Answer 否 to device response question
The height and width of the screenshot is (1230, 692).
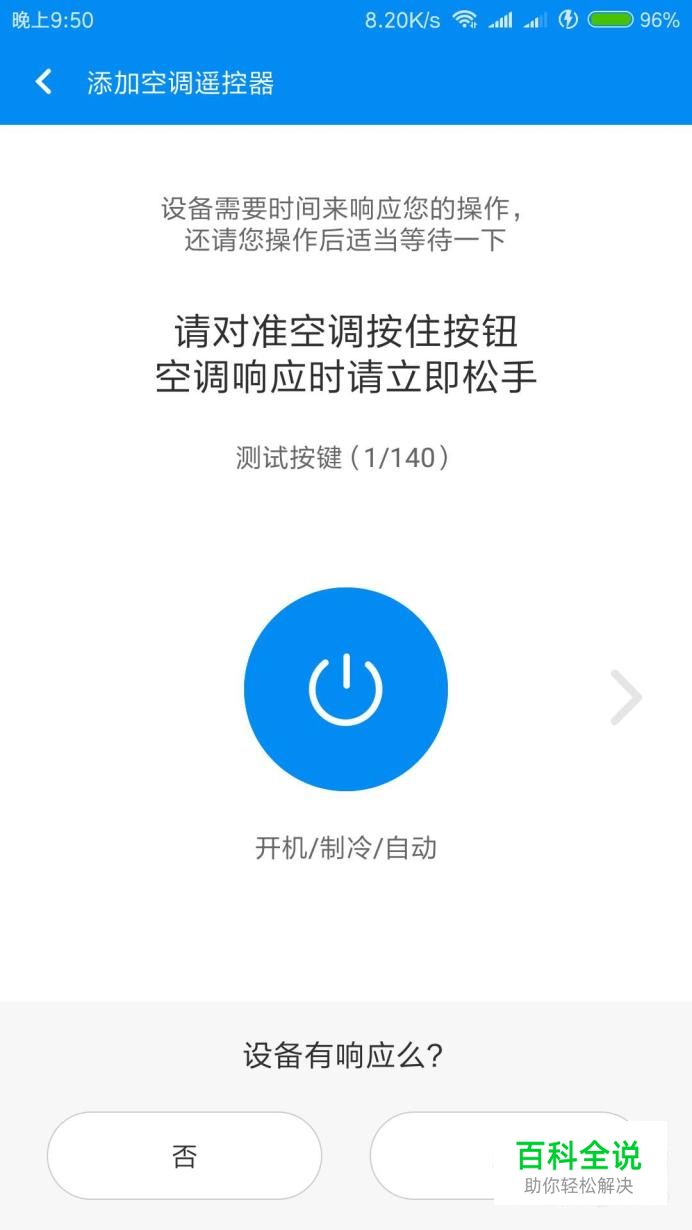click(184, 1156)
